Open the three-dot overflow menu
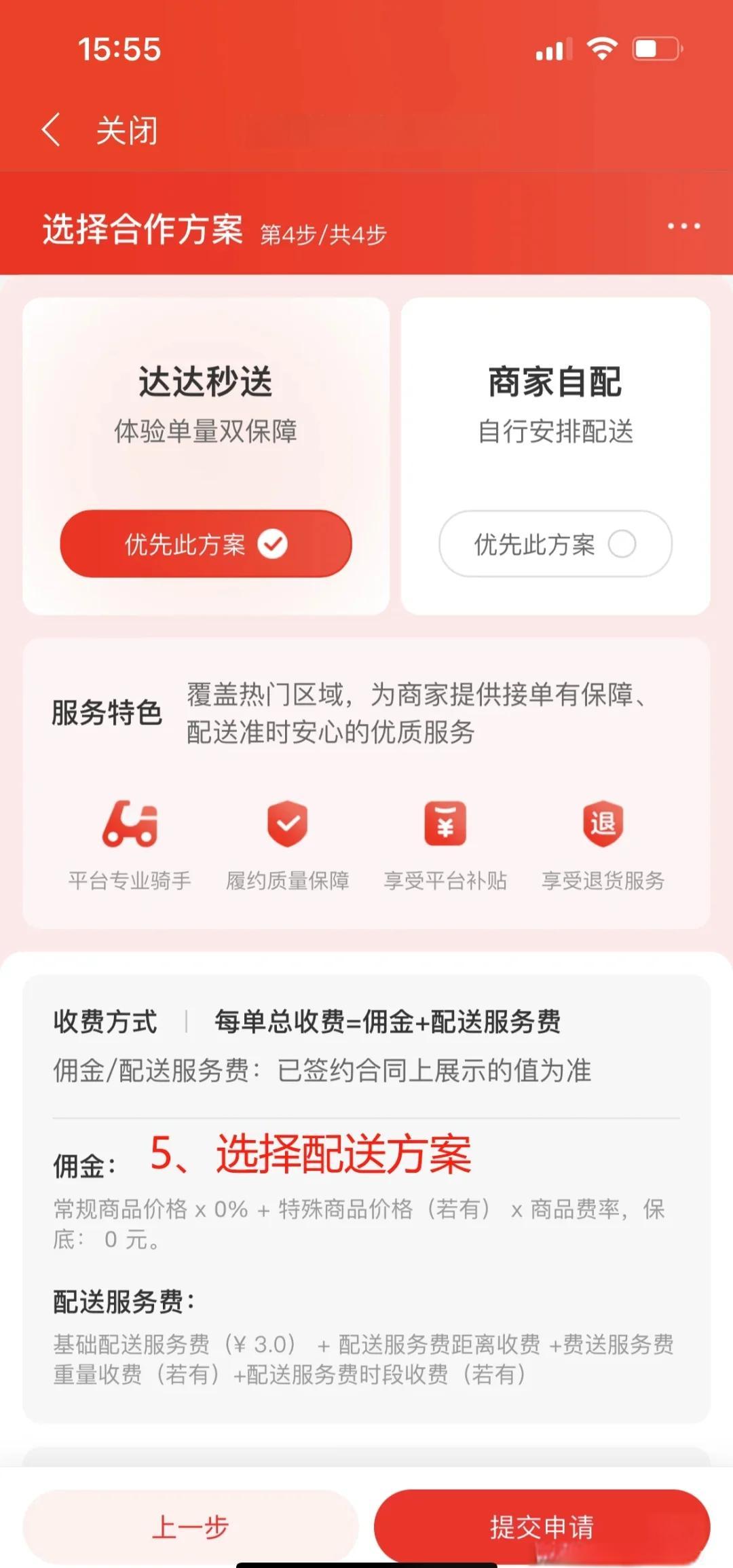Image resolution: width=733 pixels, height=1568 pixels. (x=683, y=226)
